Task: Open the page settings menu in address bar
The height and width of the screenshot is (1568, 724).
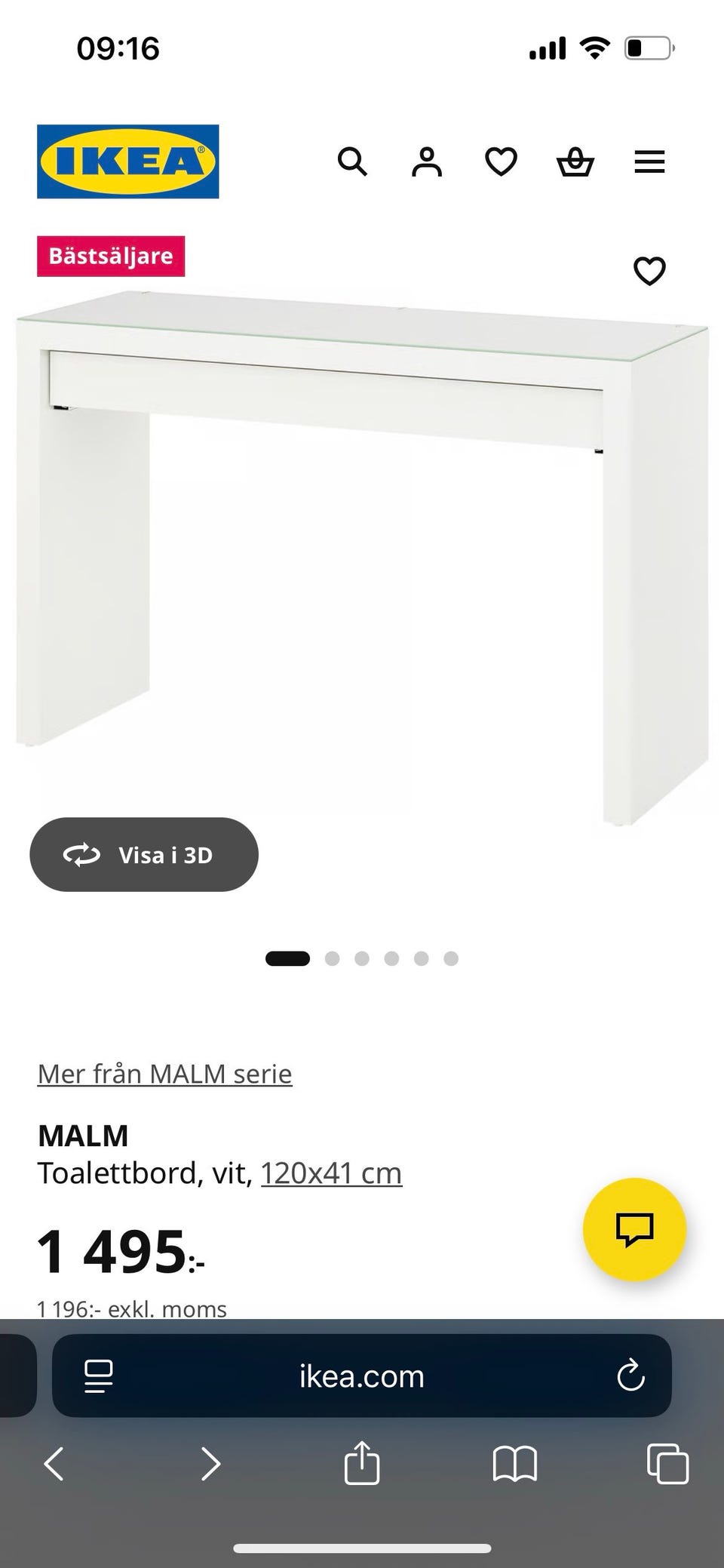Action: click(x=98, y=1376)
